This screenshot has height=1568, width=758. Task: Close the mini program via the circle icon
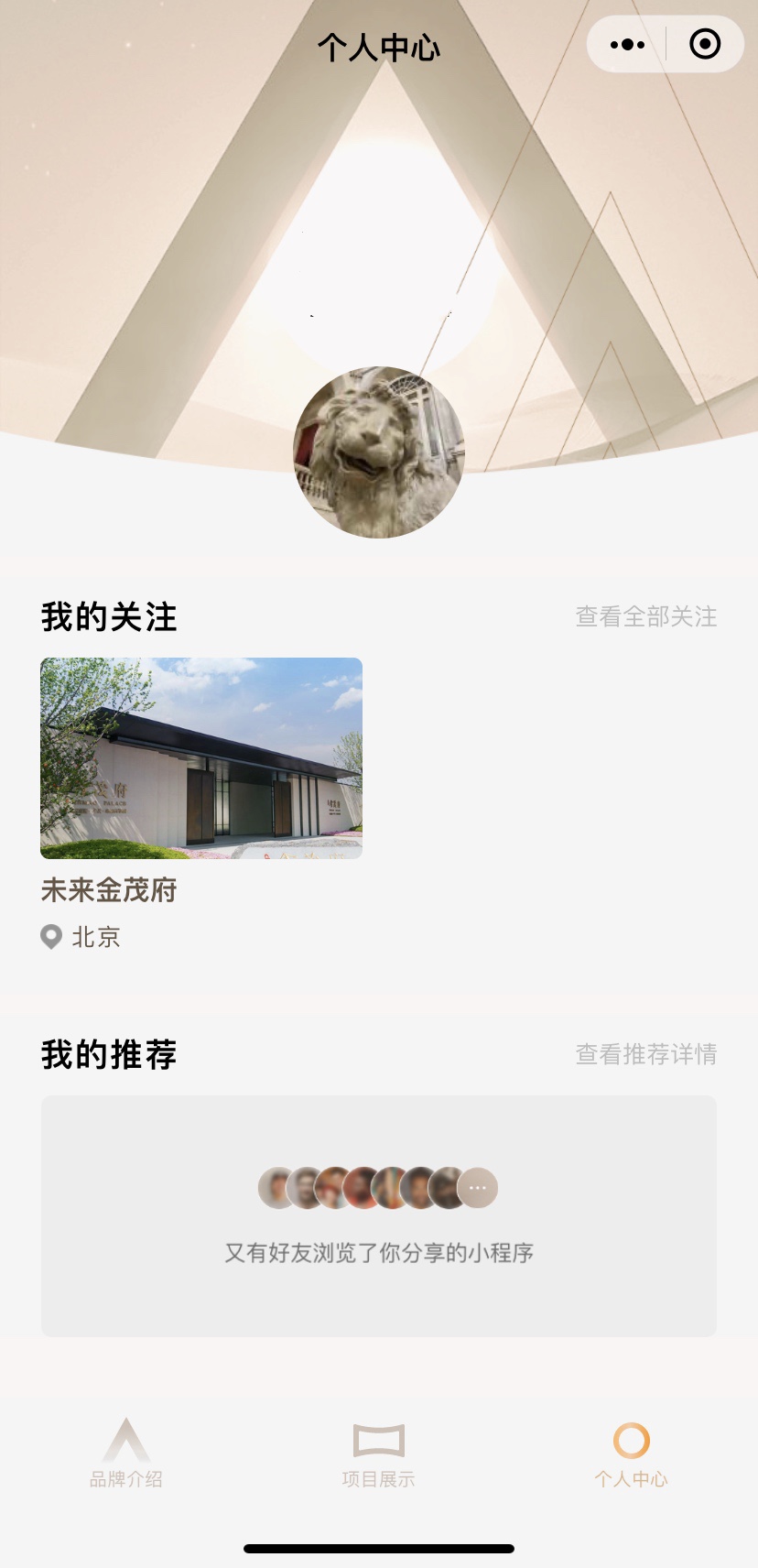click(705, 44)
